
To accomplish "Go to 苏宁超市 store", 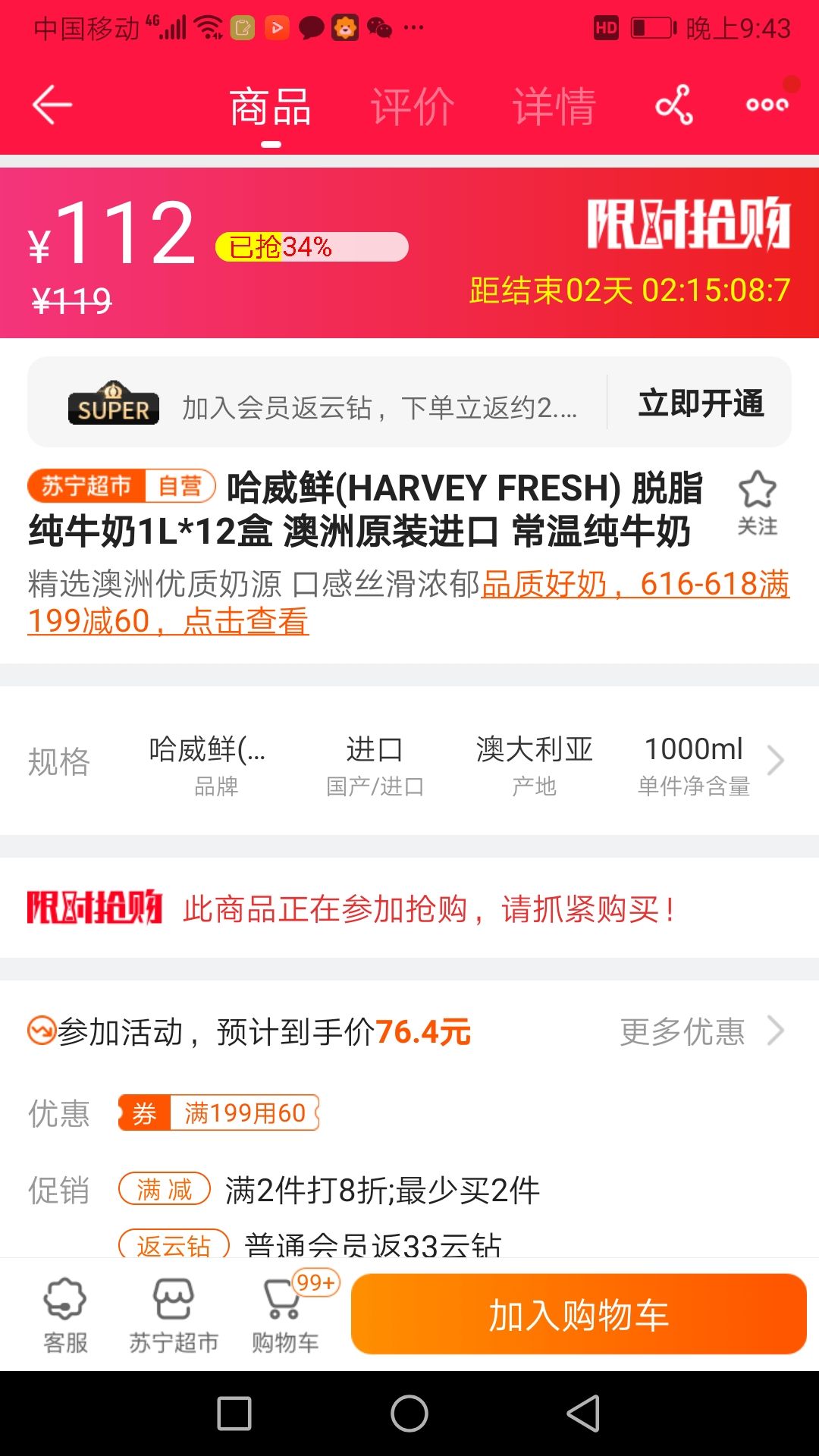I will point(174,1315).
